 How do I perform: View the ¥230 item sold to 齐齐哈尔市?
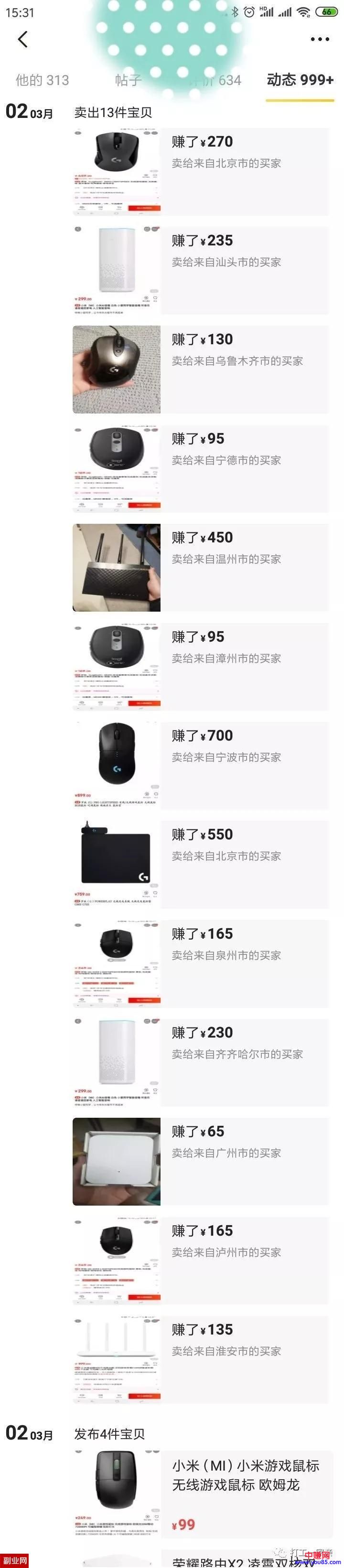pyautogui.click(x=201, y=1062)
